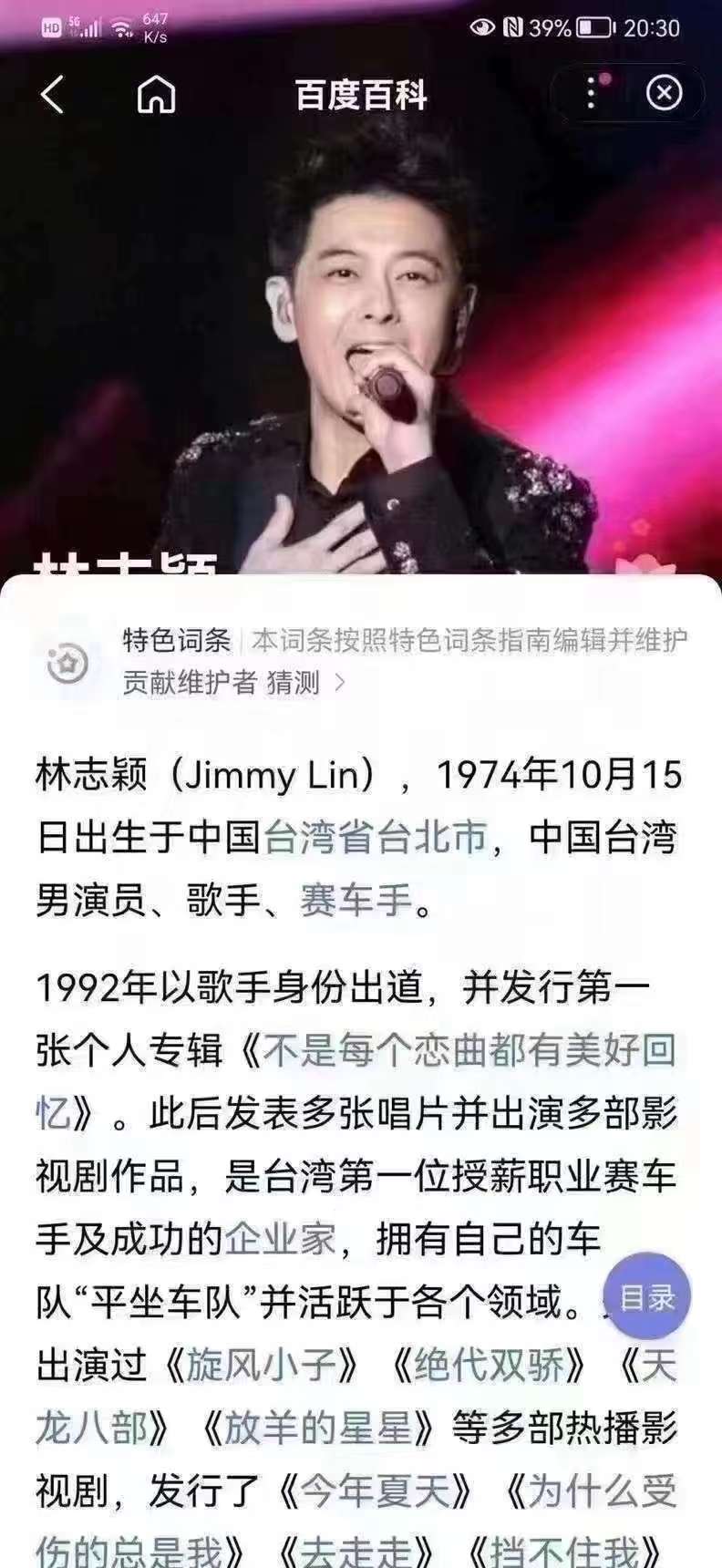Viewport: 722px width, 1568px height.
Task: Open the 目录 table of contents
Action: (x=647, y=1297)
